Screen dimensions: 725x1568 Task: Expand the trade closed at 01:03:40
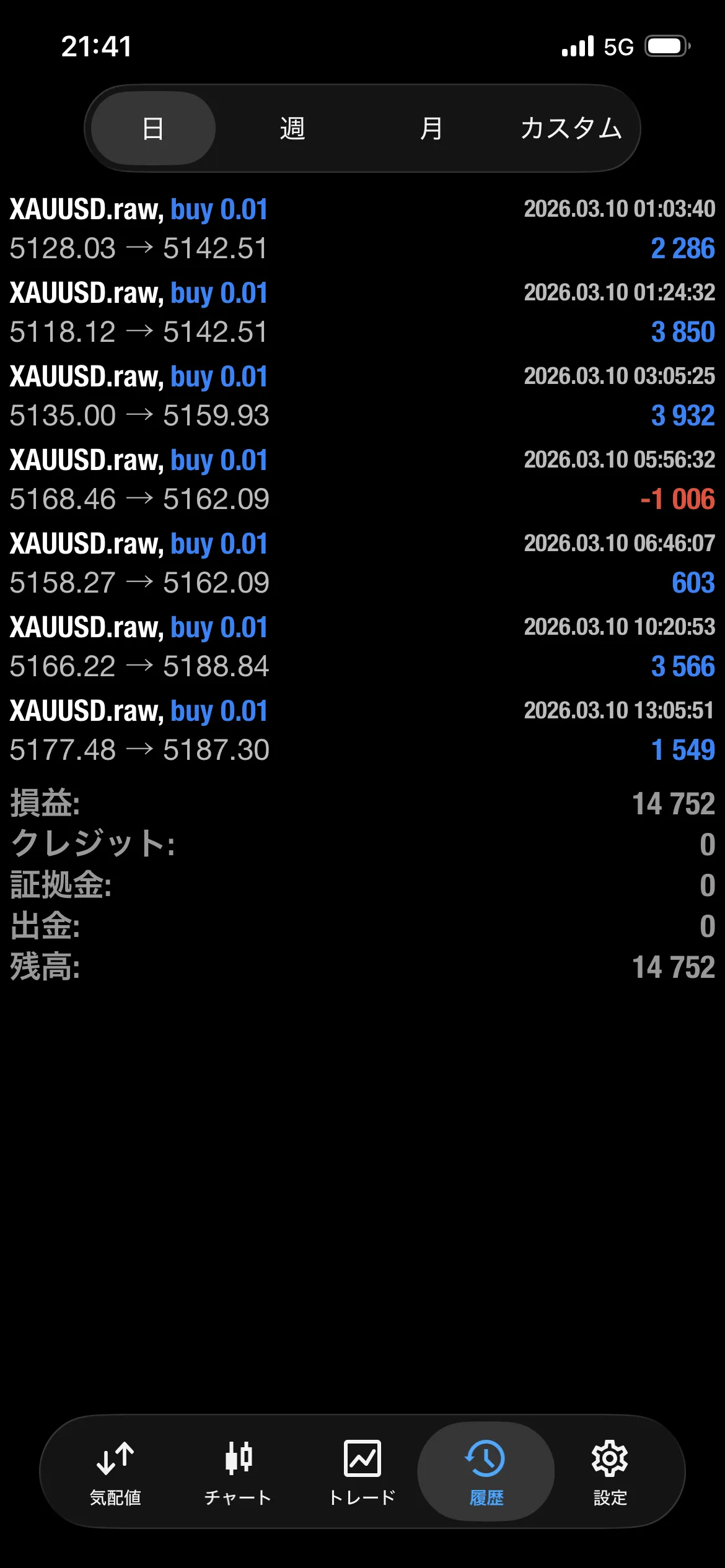click(362, 229)
